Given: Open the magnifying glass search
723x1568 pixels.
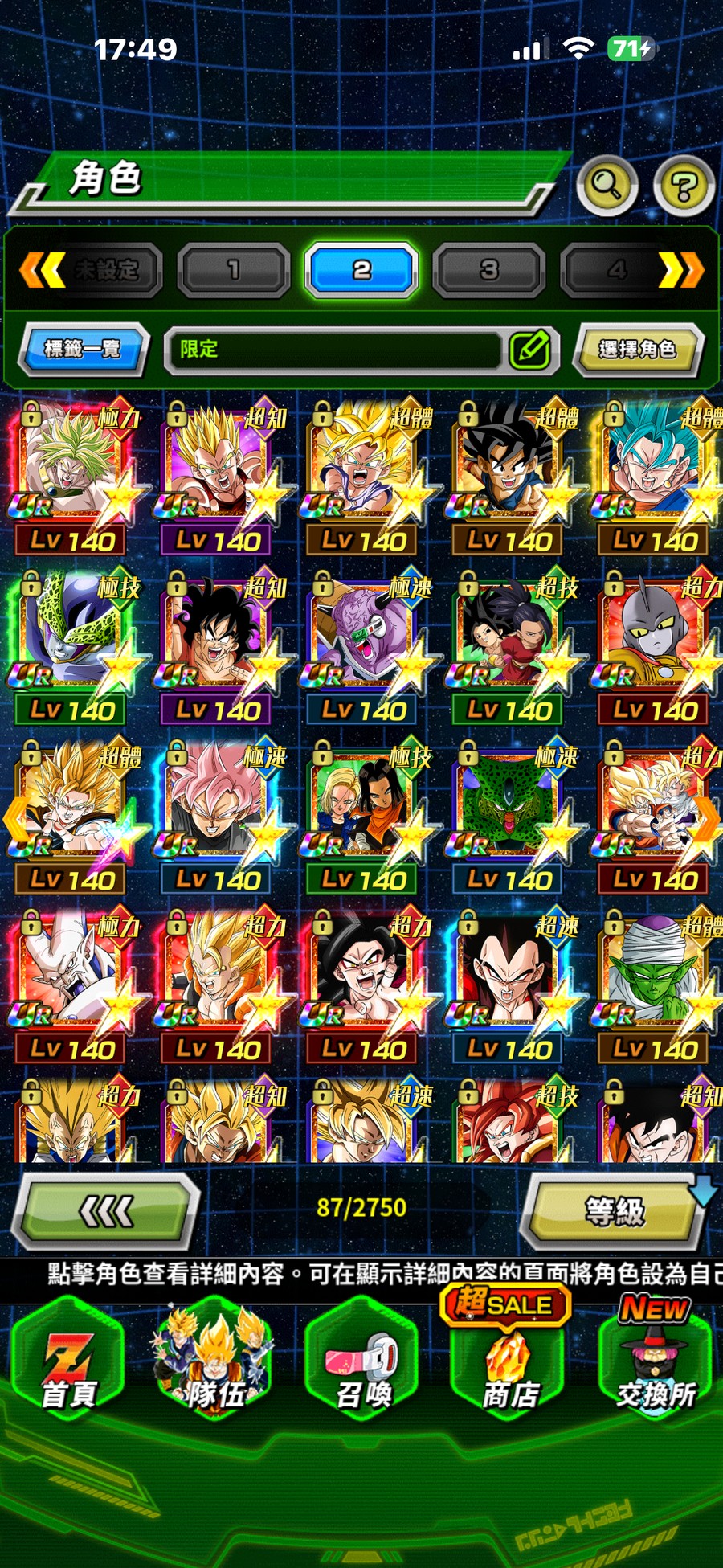Looking at the screenshot, I should 607,186.
